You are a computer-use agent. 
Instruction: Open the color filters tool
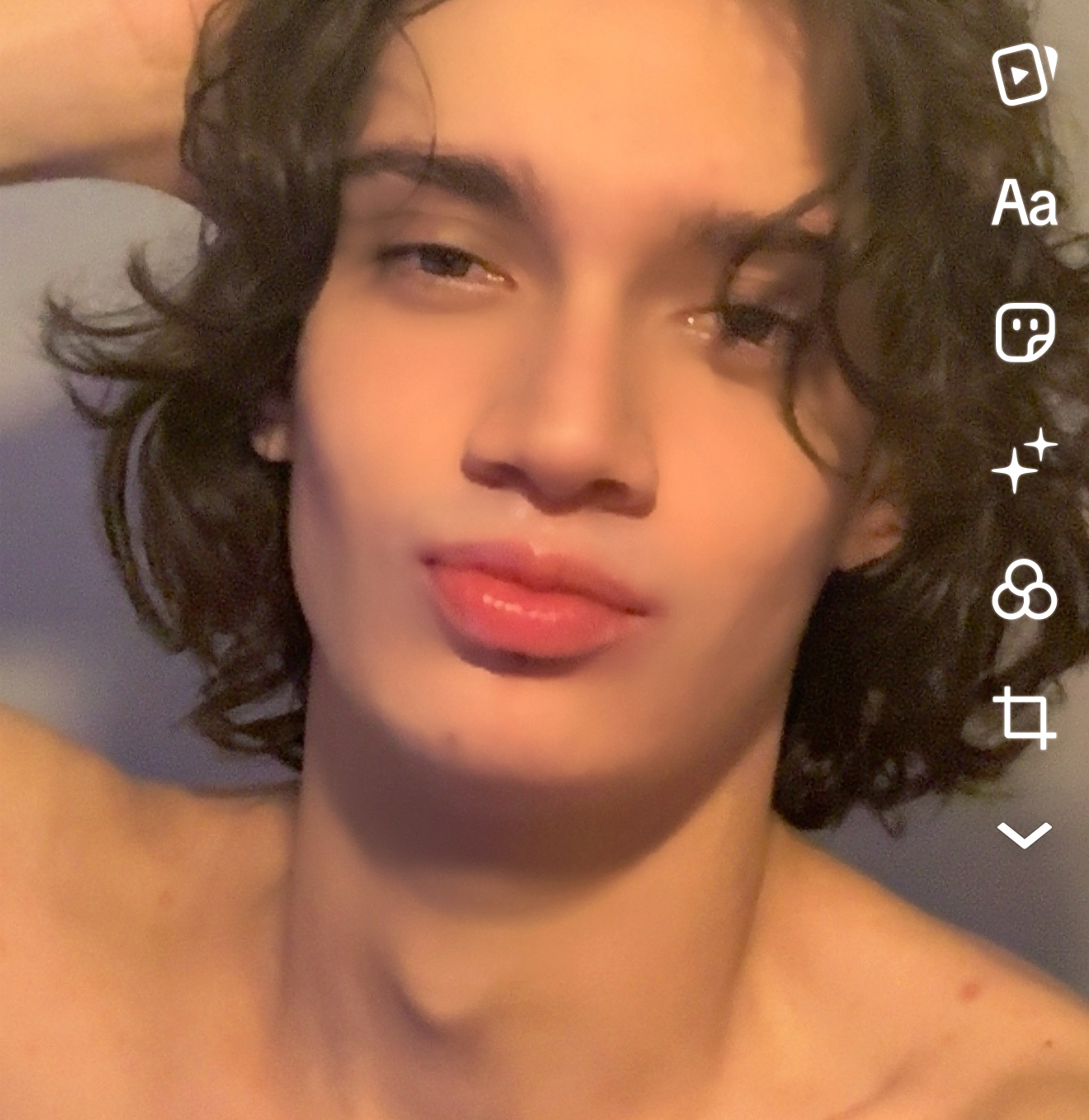point(1024,589)
